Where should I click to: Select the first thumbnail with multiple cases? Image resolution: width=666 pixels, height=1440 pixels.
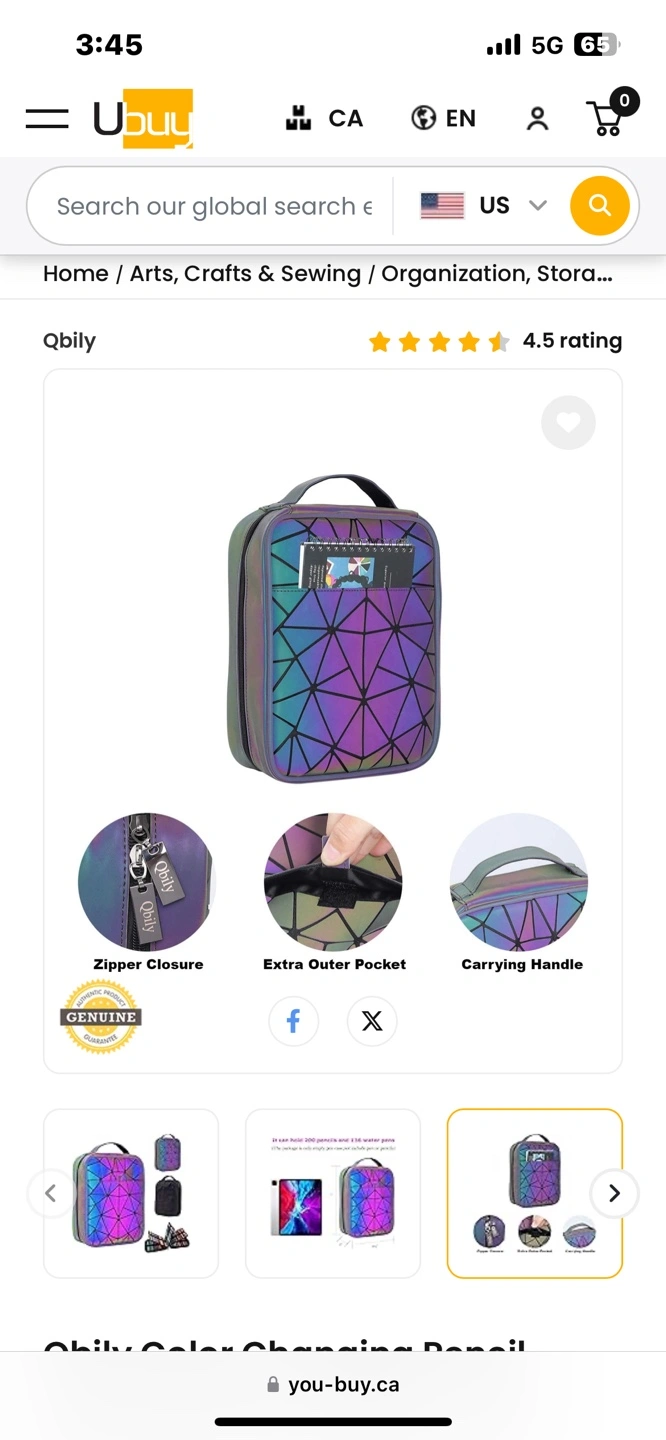[x=131, y=1193]
